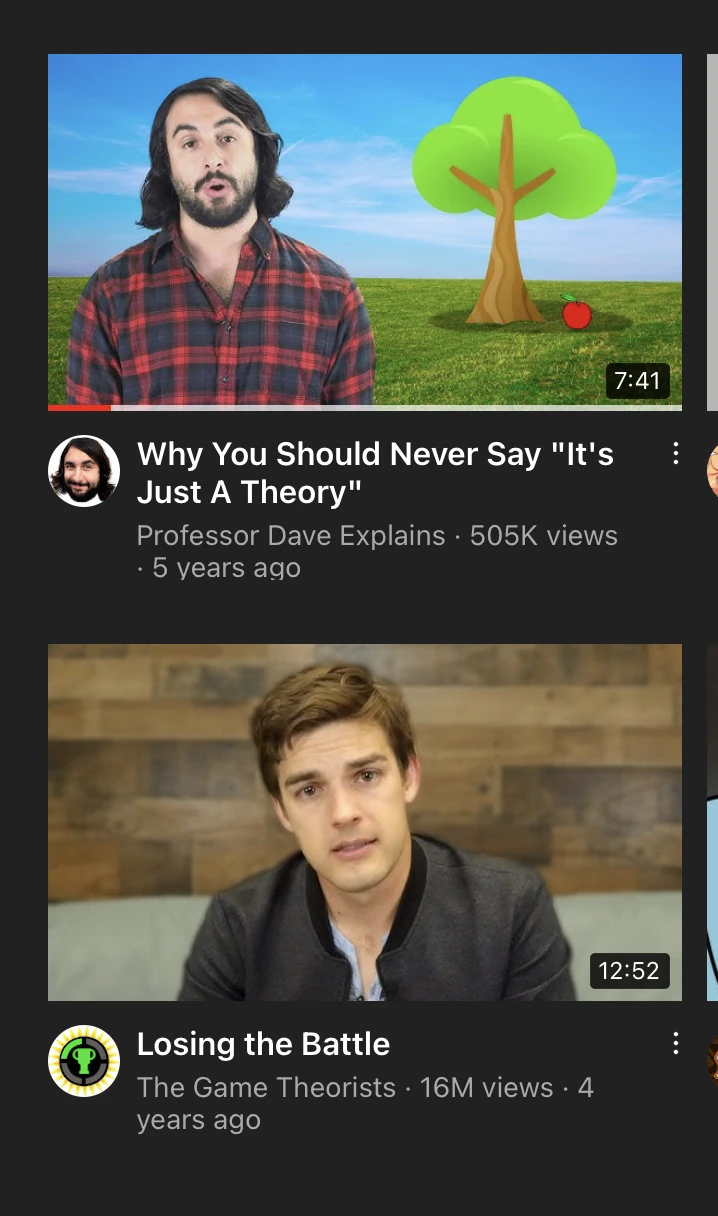The image size is (718, 1216).
Task: Open overflow menu for "It's Just A Theory"
Action: tap(676, 453)
